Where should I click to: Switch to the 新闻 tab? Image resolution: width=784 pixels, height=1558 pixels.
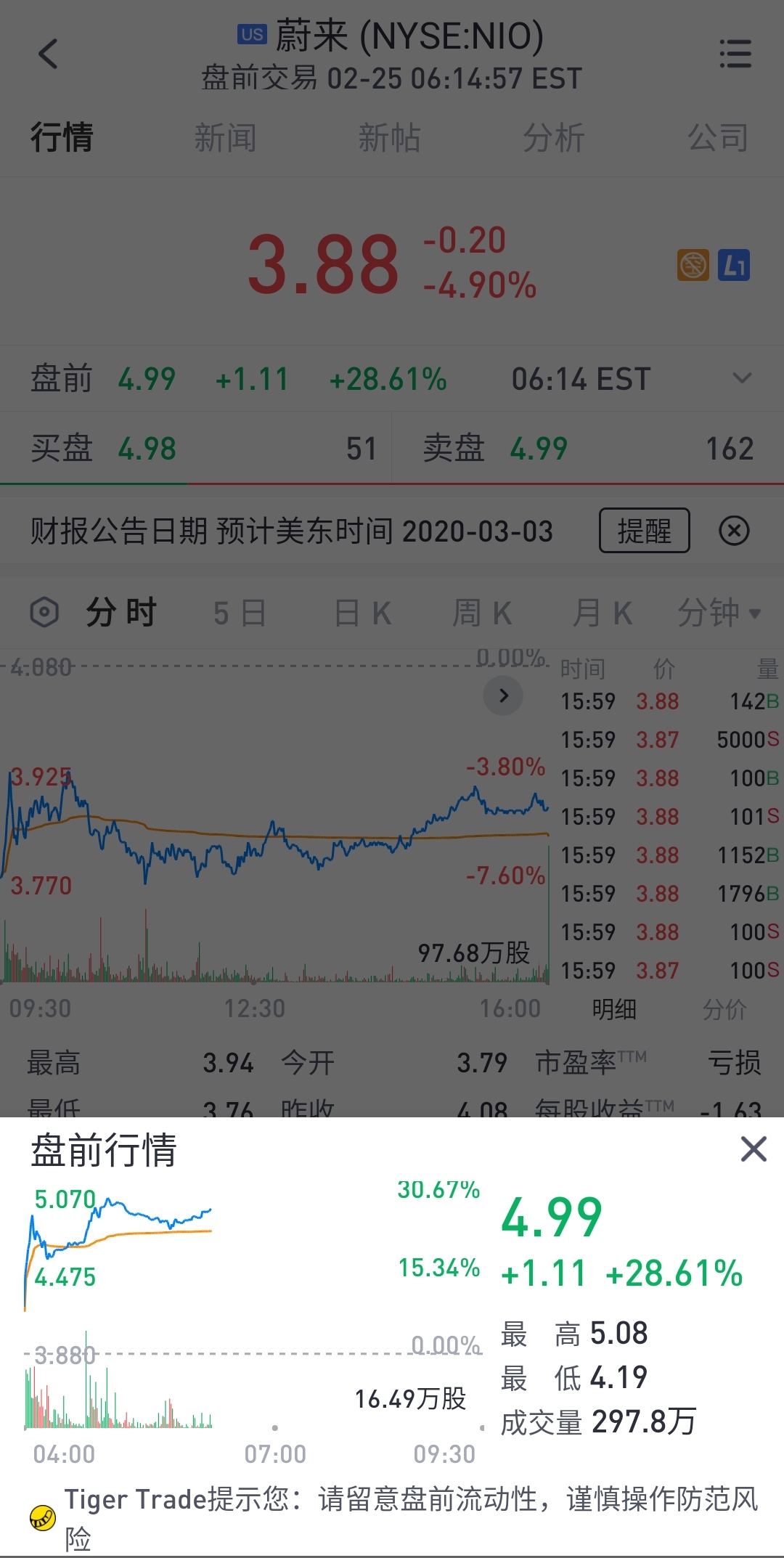click(x=225, y=137)
